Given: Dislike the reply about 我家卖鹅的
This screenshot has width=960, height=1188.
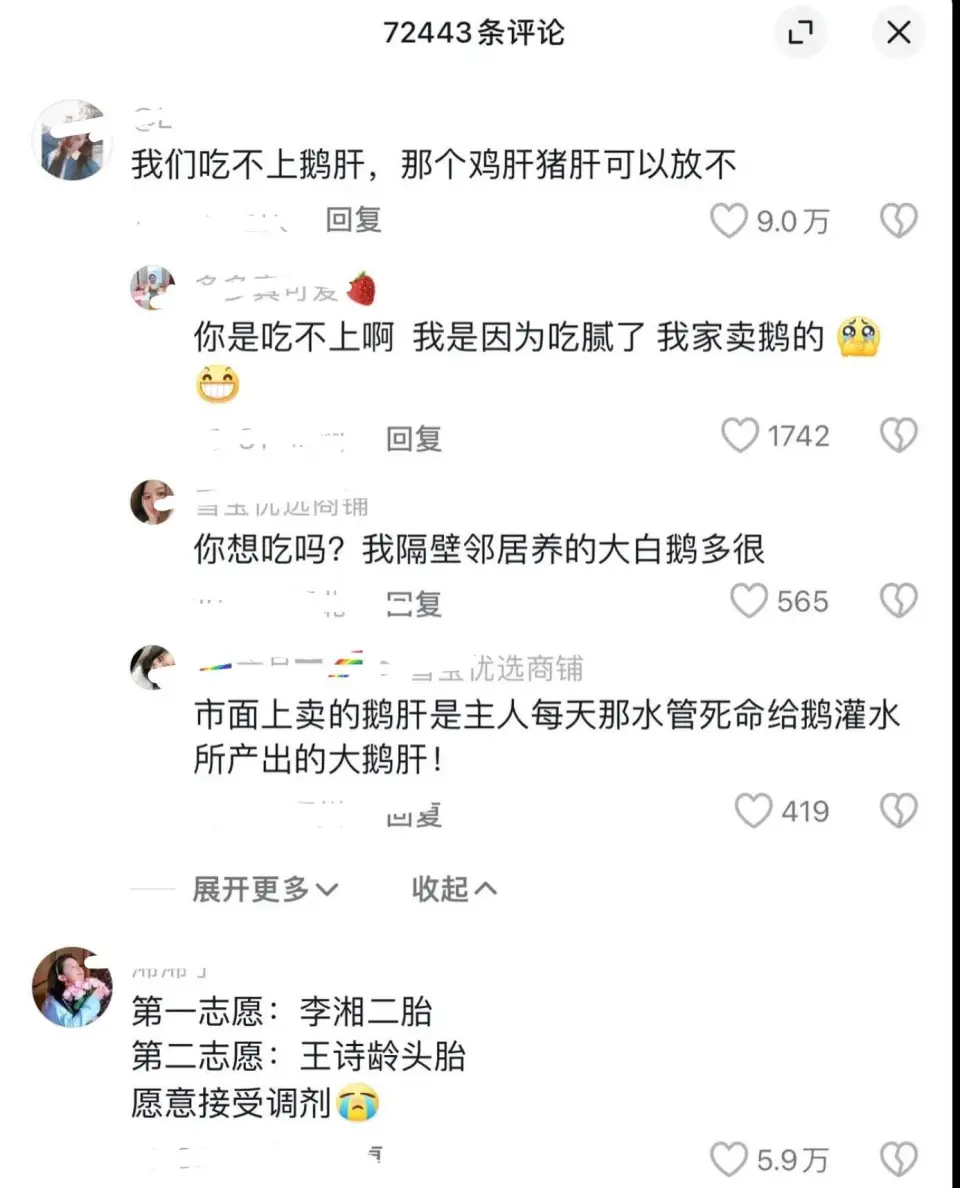Looking at the screenshot, I should tap(898, 436).
